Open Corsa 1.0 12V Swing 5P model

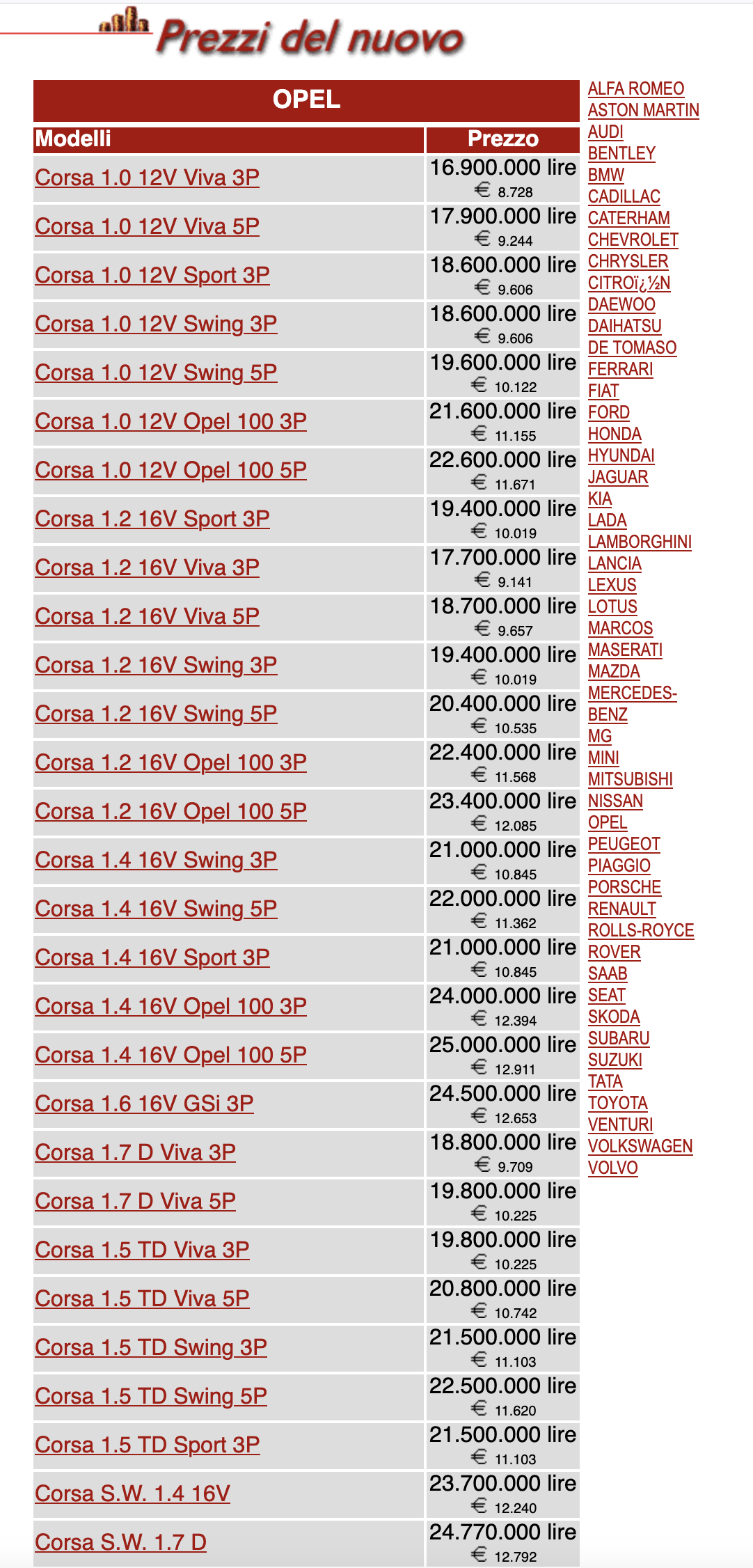pos(156,373)
